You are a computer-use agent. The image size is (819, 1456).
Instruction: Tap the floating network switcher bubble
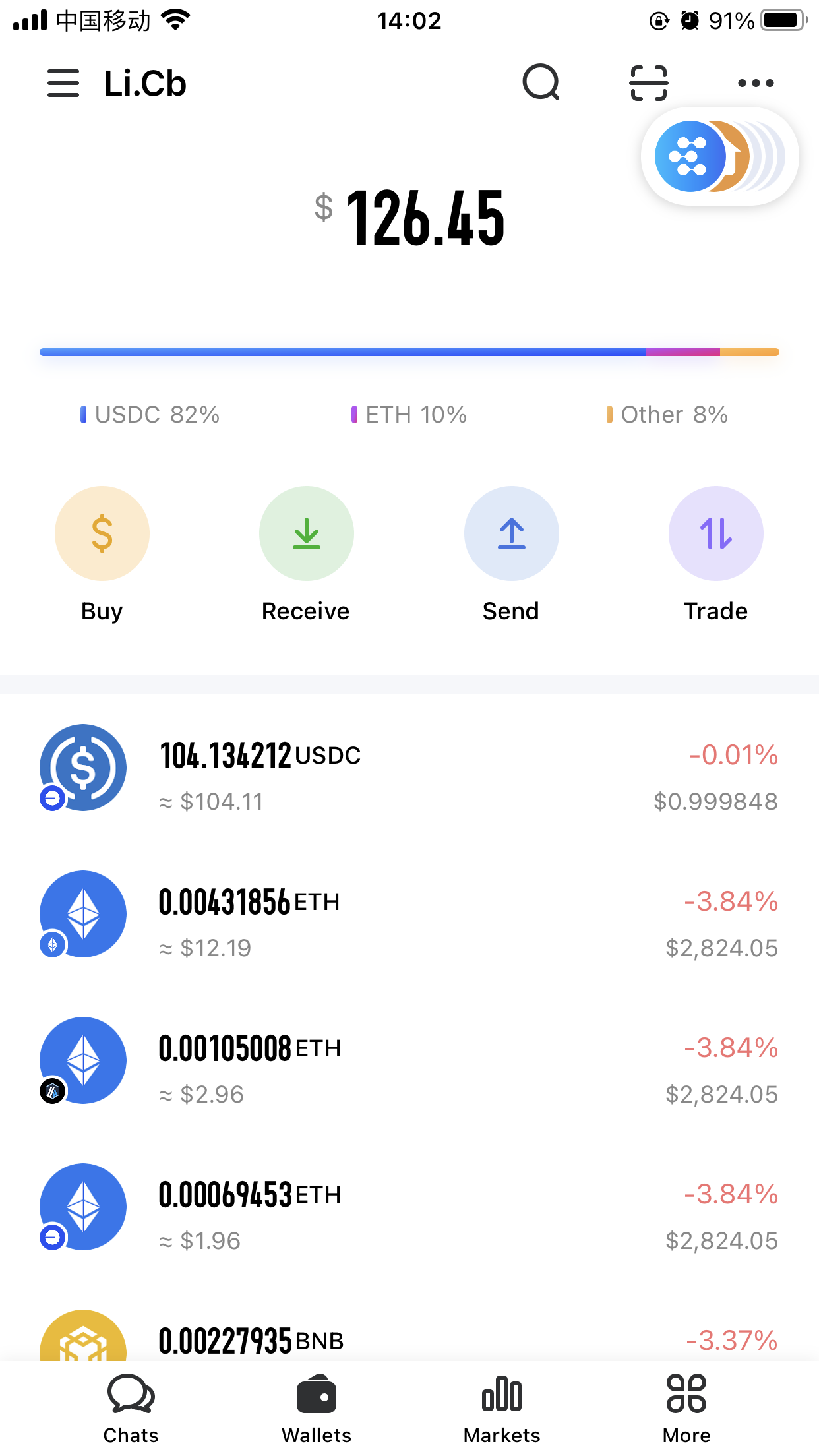coord(719,157)
